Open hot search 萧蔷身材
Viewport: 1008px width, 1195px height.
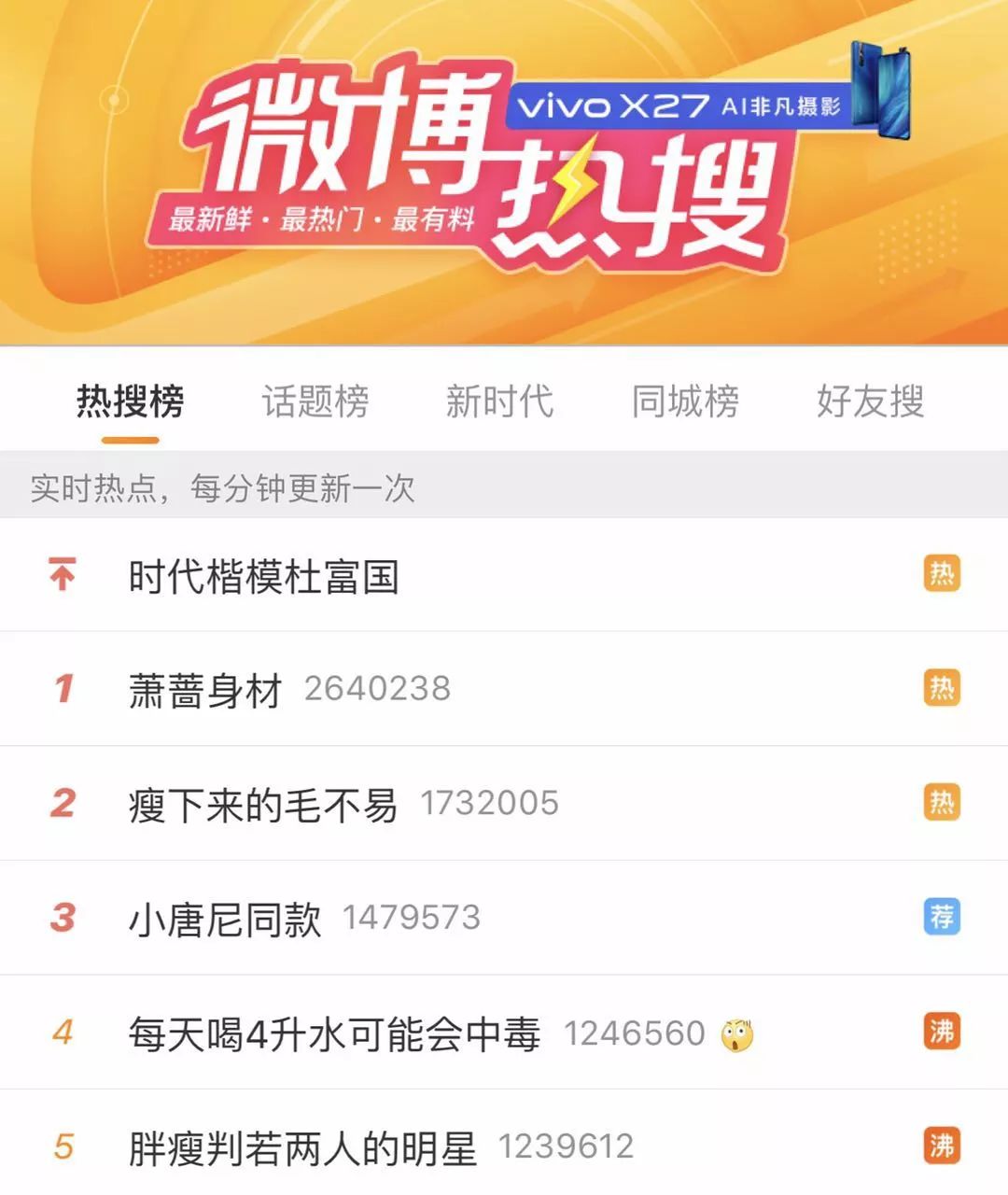coord(205,690)
